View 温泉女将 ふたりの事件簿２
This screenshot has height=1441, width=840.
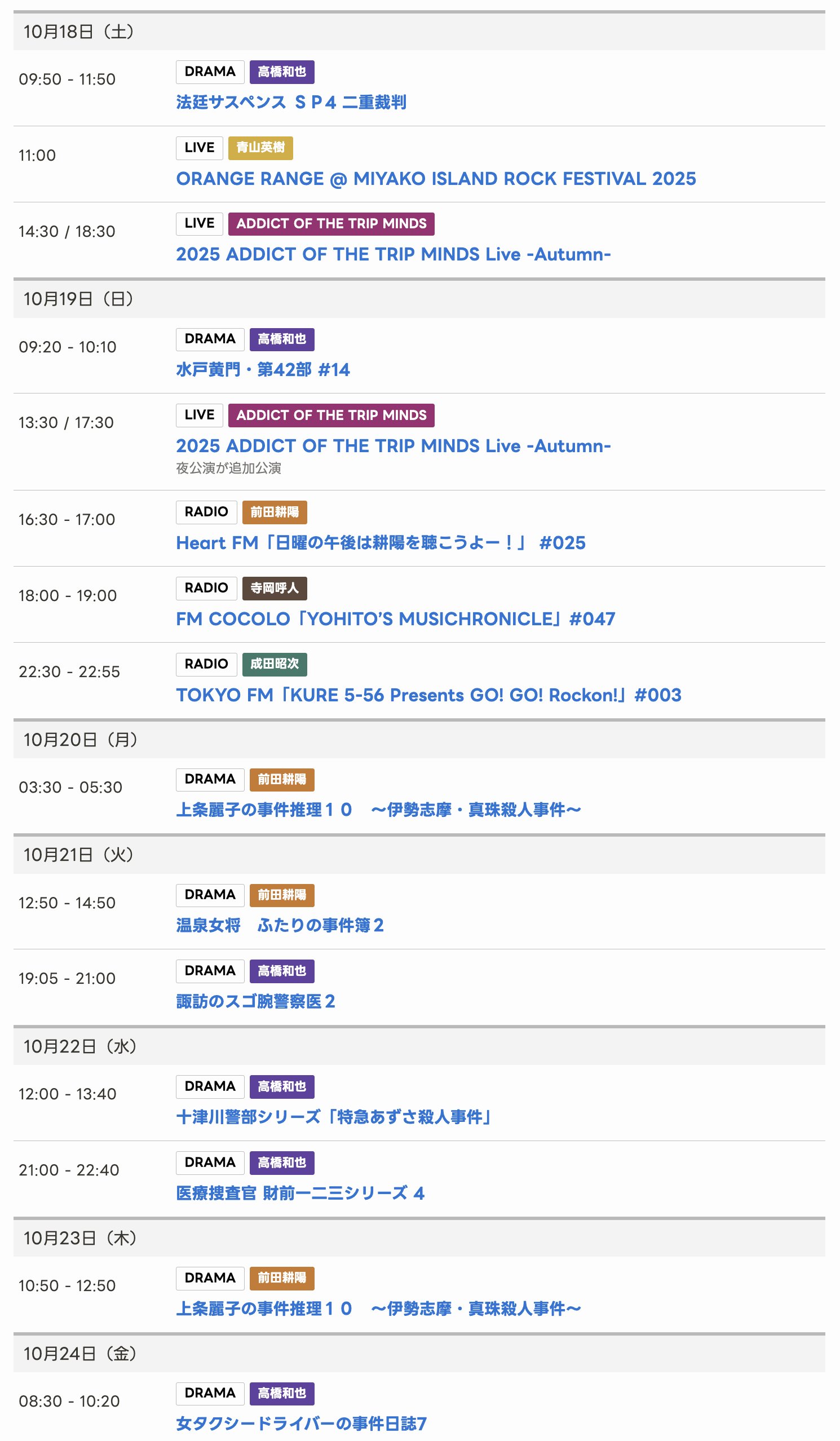(x=280, y=925)
